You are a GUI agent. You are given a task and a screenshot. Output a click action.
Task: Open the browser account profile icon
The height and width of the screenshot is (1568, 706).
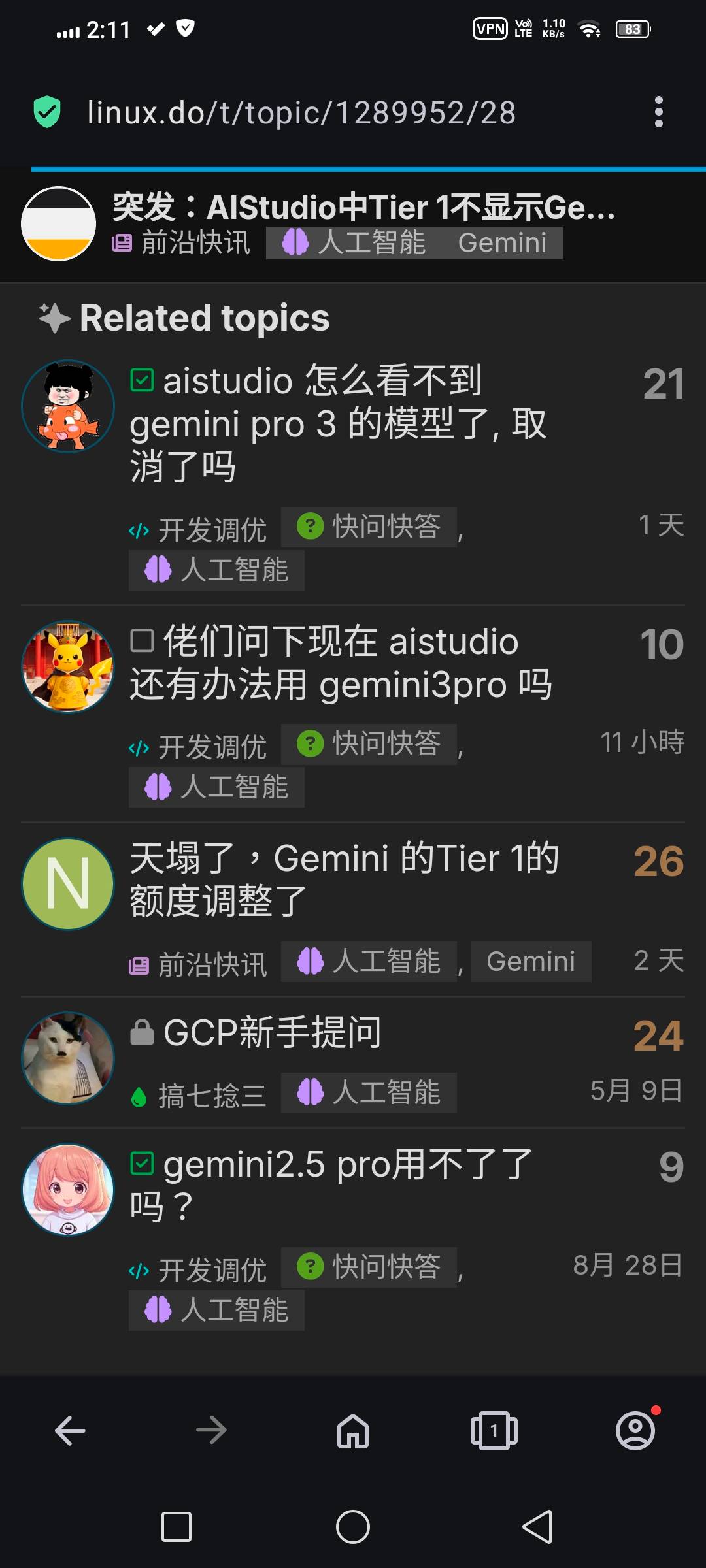(635, 1431)
